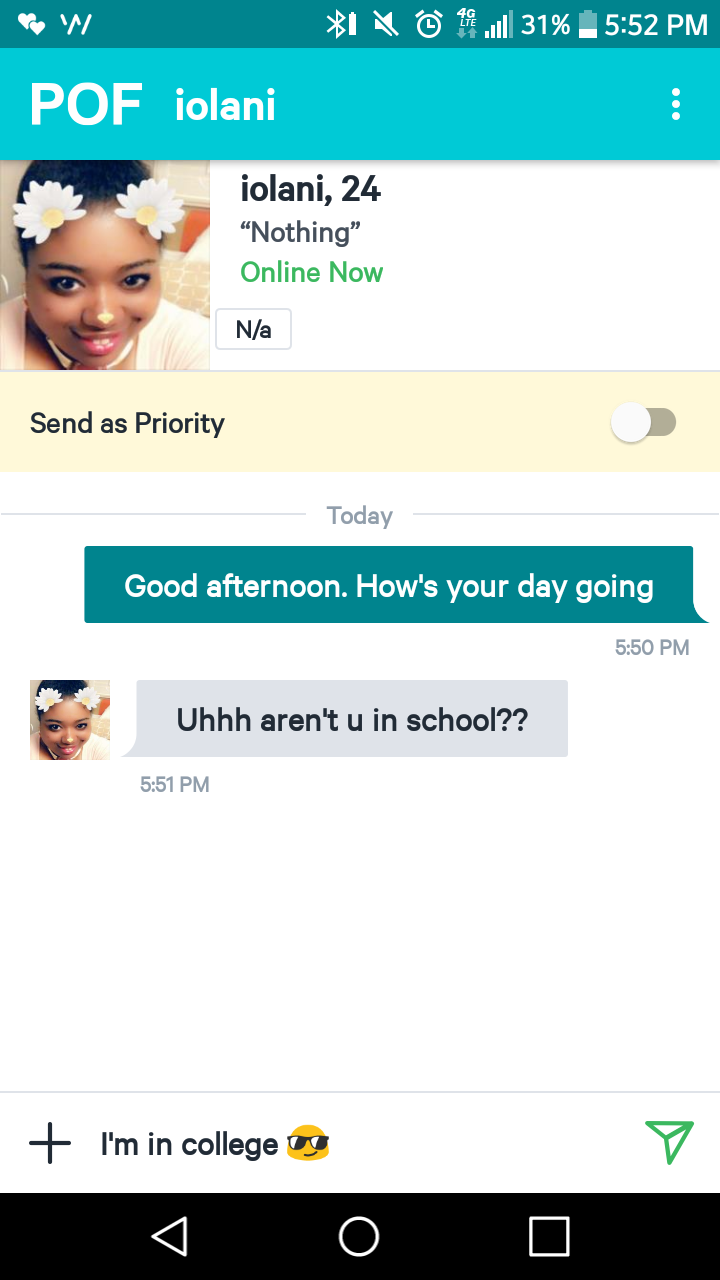Go back using the system back button
Screen dimensions: 720x1280
pos(170,1236)
